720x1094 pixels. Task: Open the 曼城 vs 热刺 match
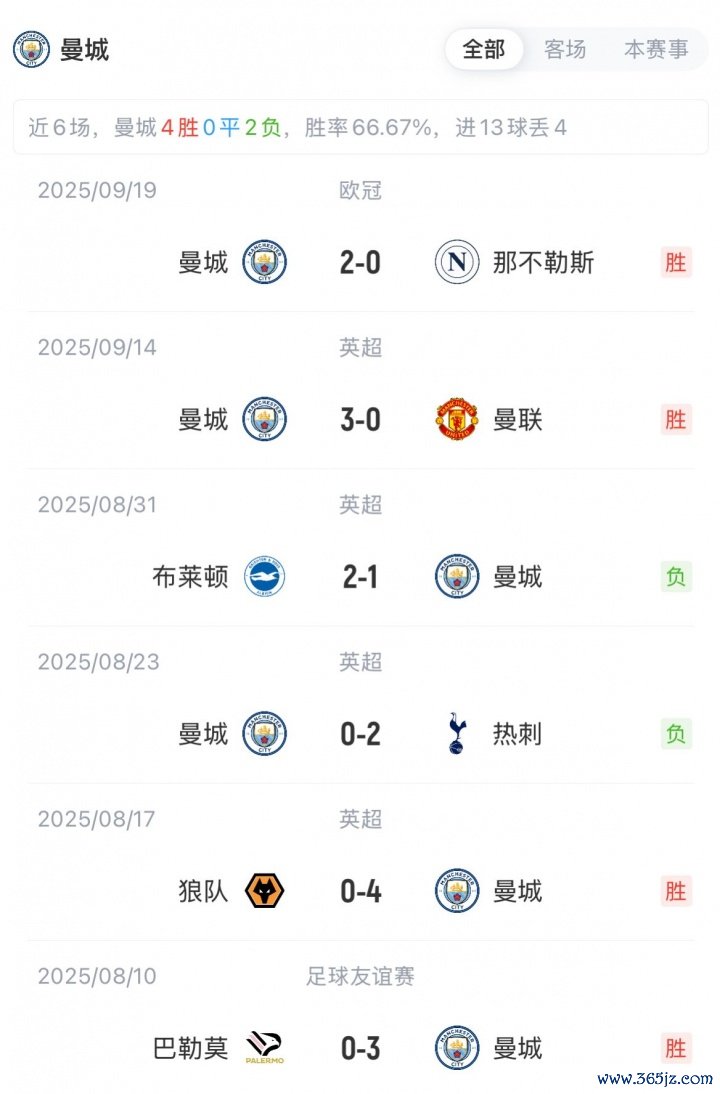(x=360, y=734)
